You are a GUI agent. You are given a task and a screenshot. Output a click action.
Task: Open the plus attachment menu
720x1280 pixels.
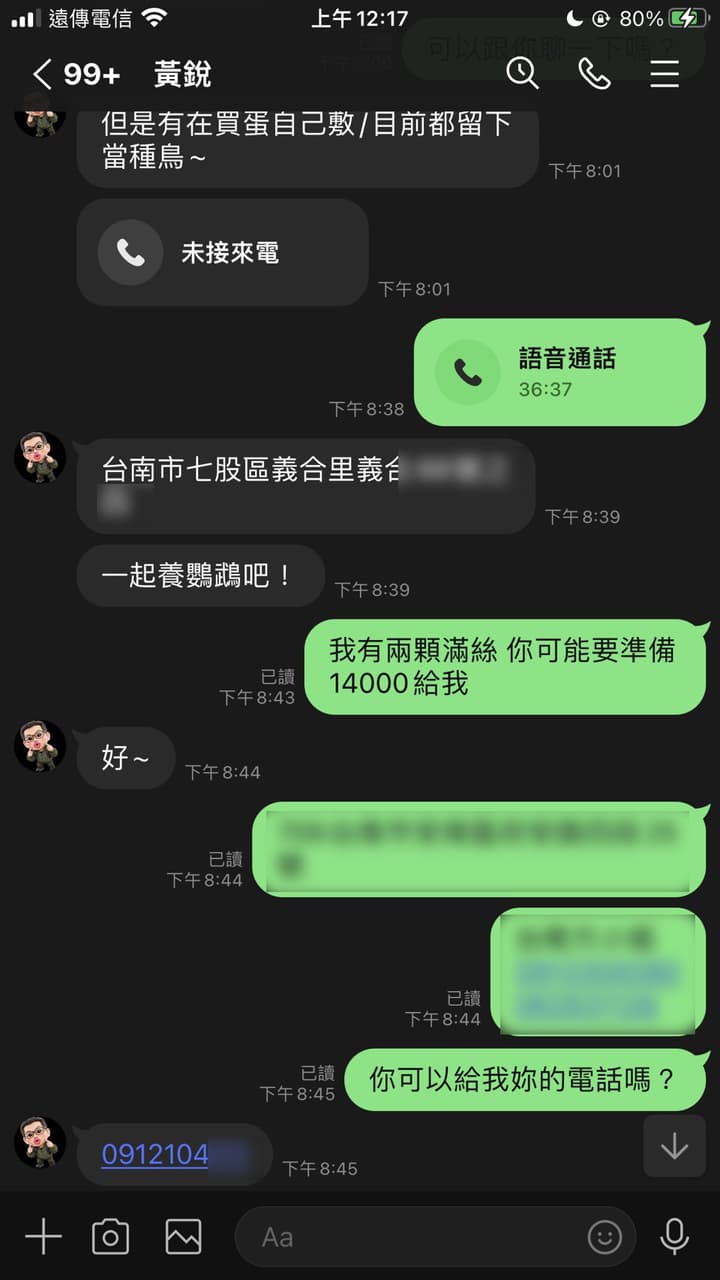tap(43, 1237)
